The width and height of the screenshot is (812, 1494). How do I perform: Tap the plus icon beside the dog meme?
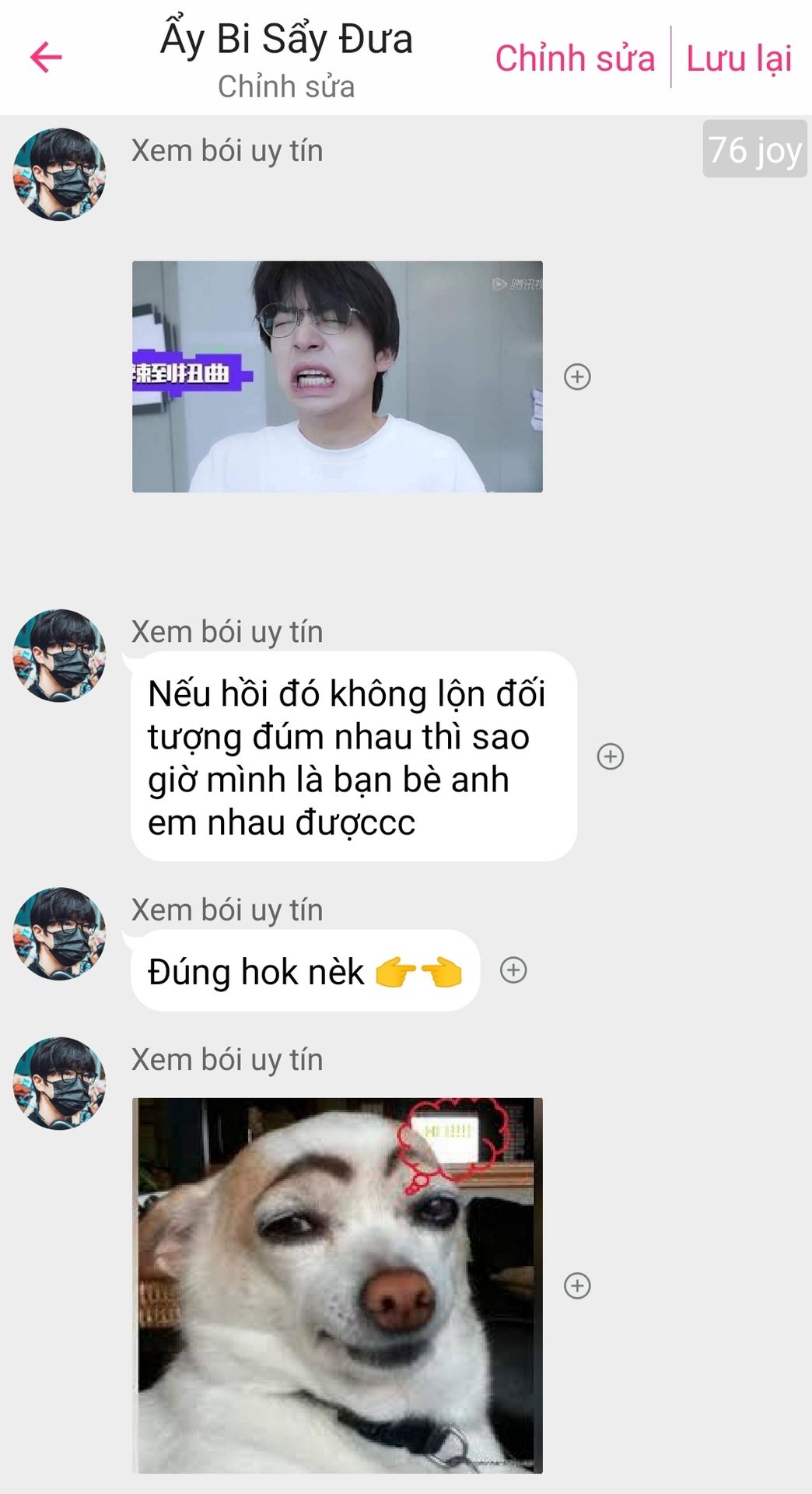577,1285
